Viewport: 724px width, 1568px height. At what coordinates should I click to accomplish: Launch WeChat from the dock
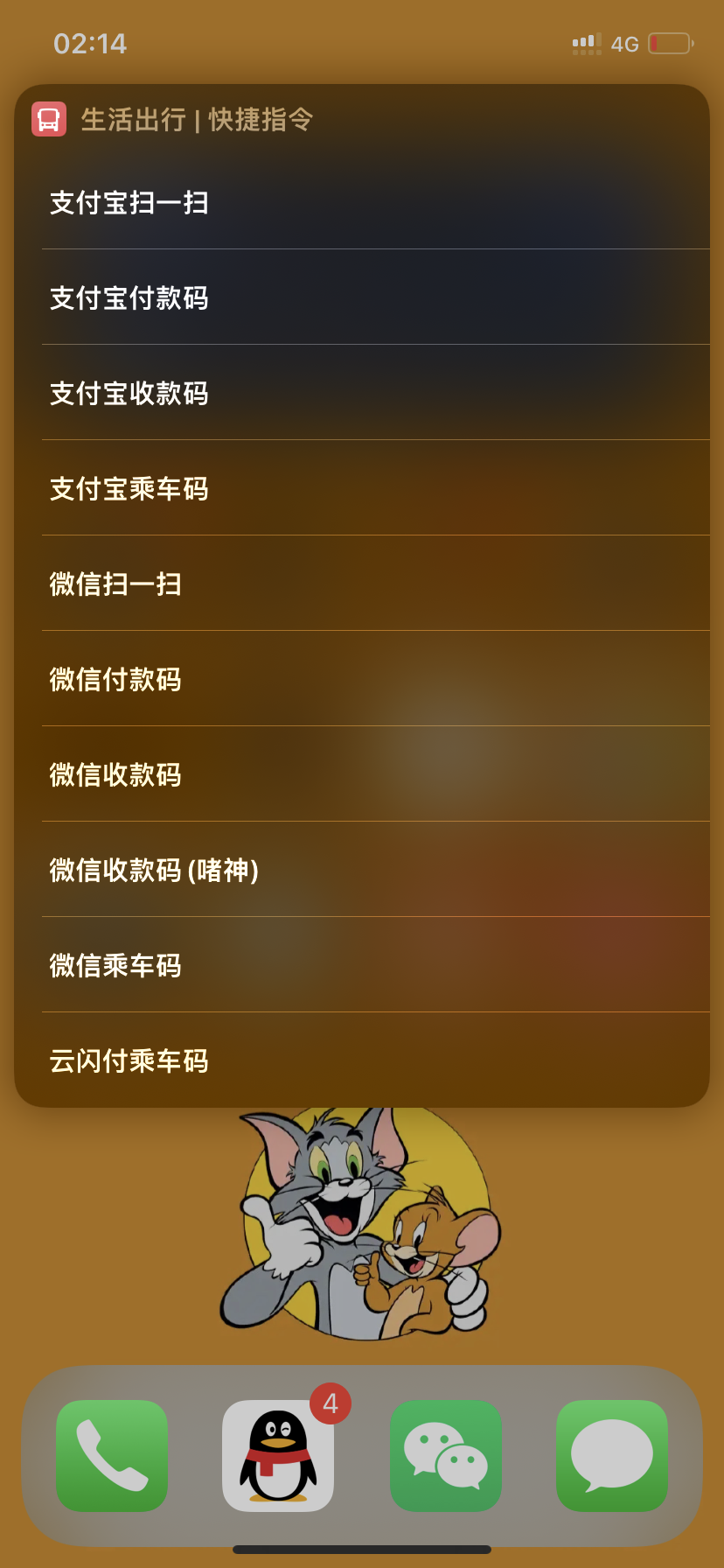[x=446, y=1455]
